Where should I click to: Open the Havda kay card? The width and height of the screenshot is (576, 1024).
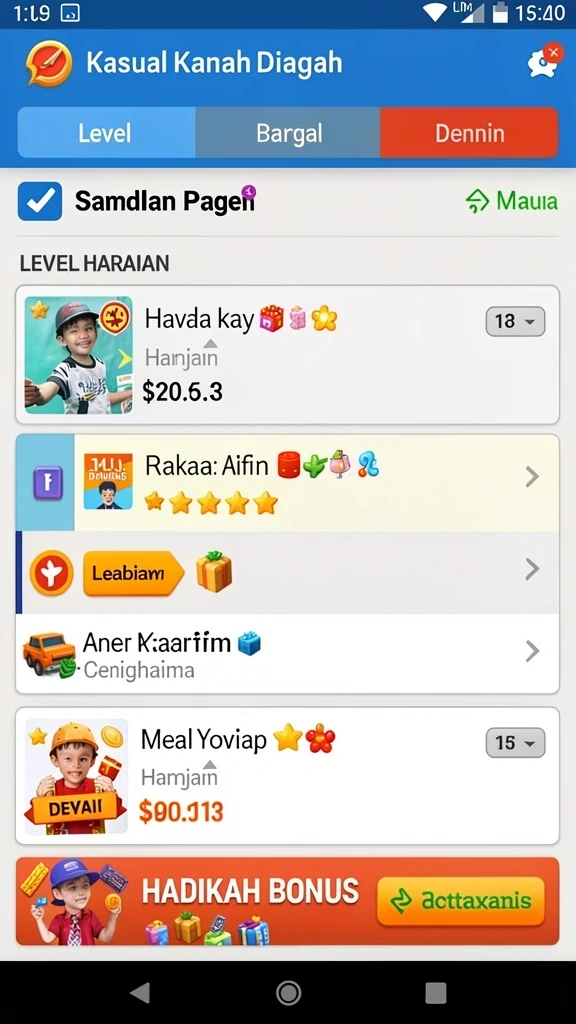[287, 355]
